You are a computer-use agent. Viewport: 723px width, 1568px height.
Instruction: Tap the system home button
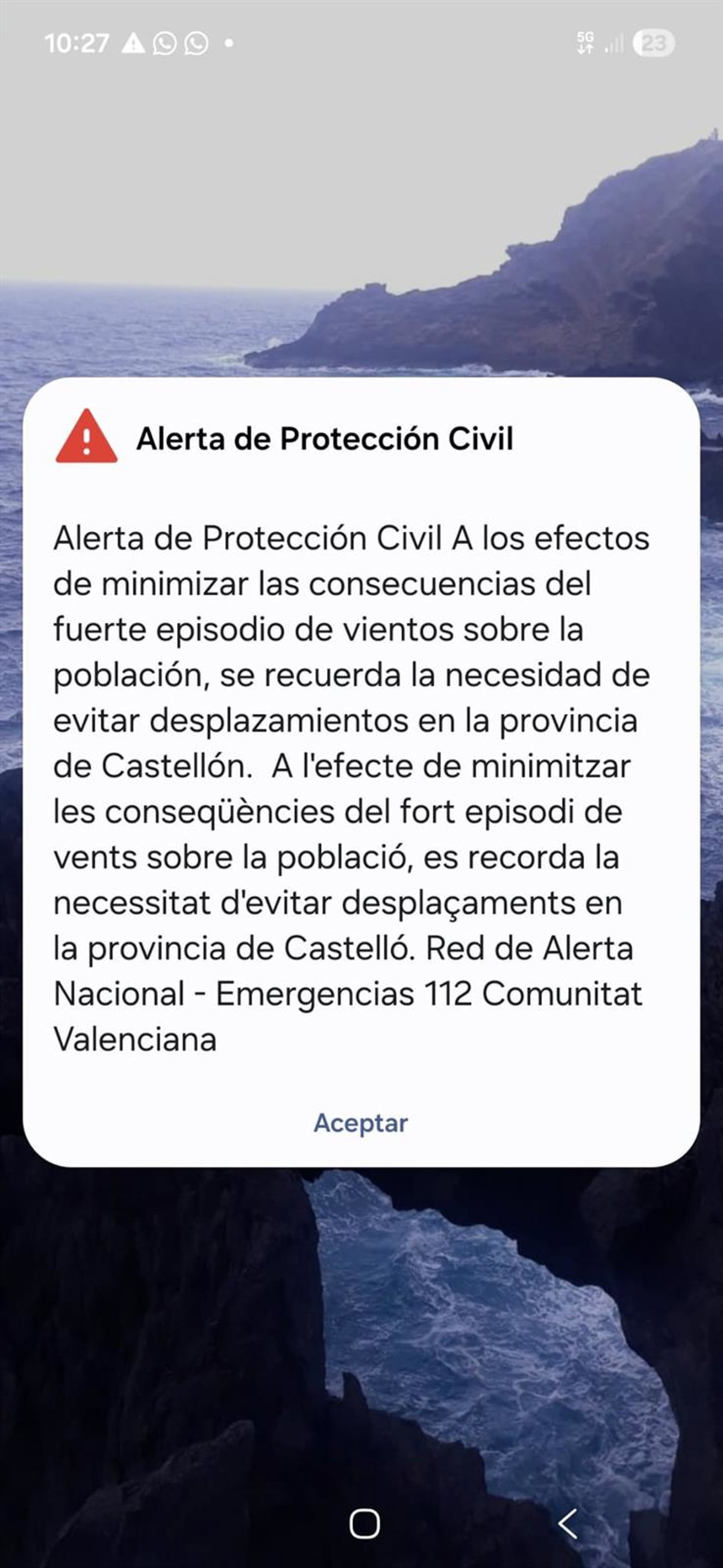pyautogui.click(x=364, y=1523)
